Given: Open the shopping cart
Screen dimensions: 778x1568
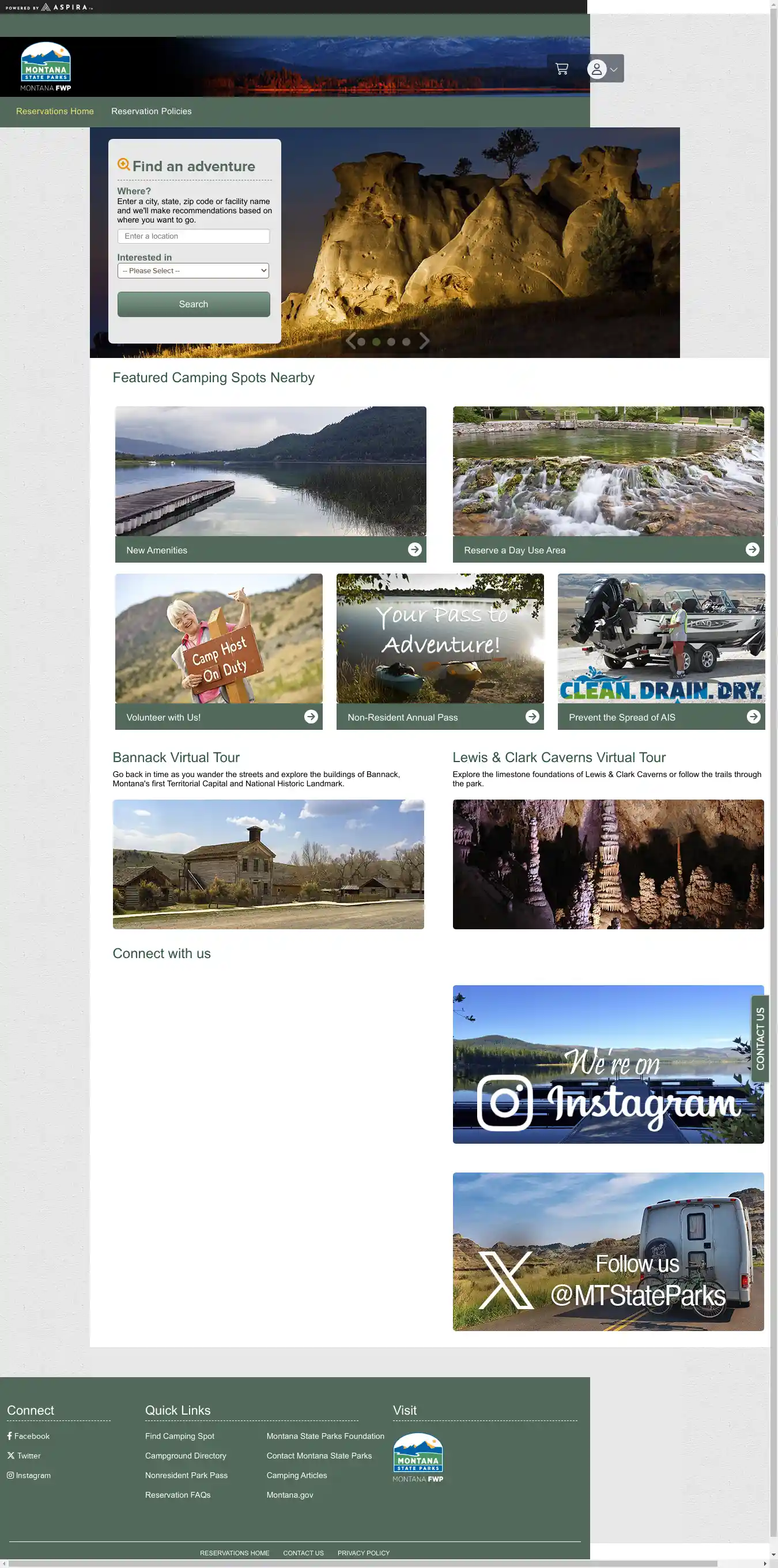Looking at the screenshot, I should pyautogui.click(x=561, y=69).
